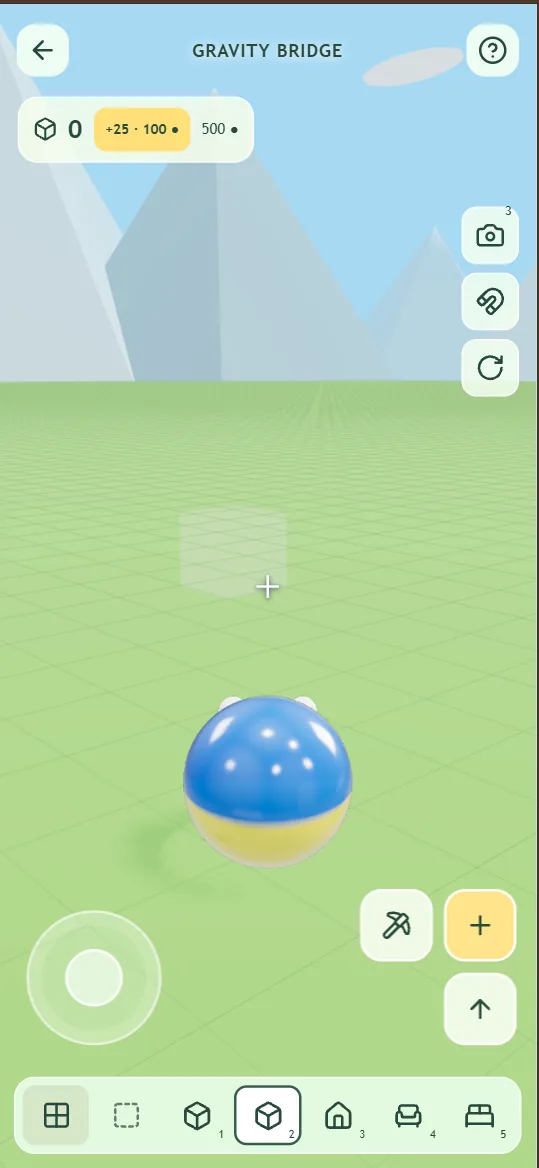Pick the house item in slot 3
Image resolution: width=539 pixels, height=1168 pixels.
(x=338, y=1115)
